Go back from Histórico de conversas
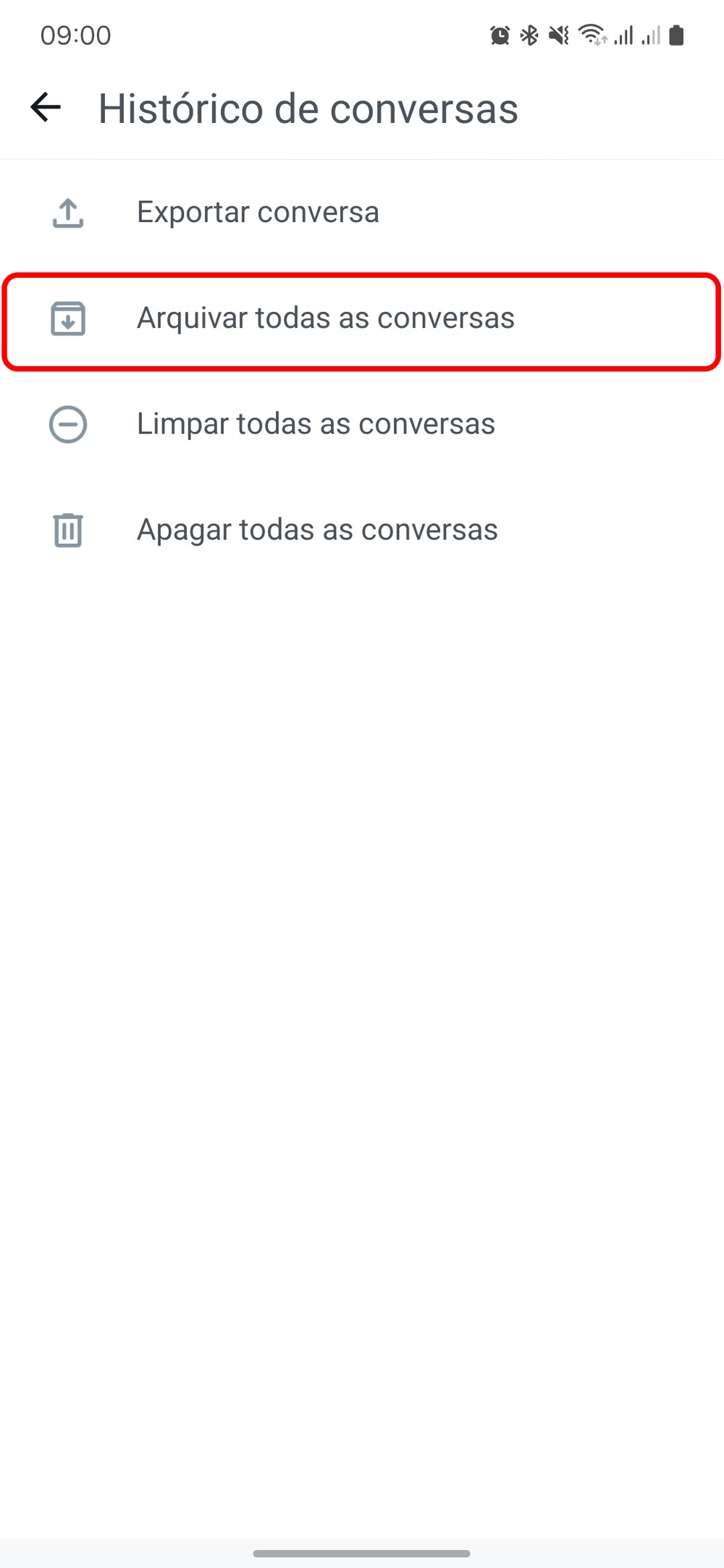724x1568 pixels. (x=46, y=108)
